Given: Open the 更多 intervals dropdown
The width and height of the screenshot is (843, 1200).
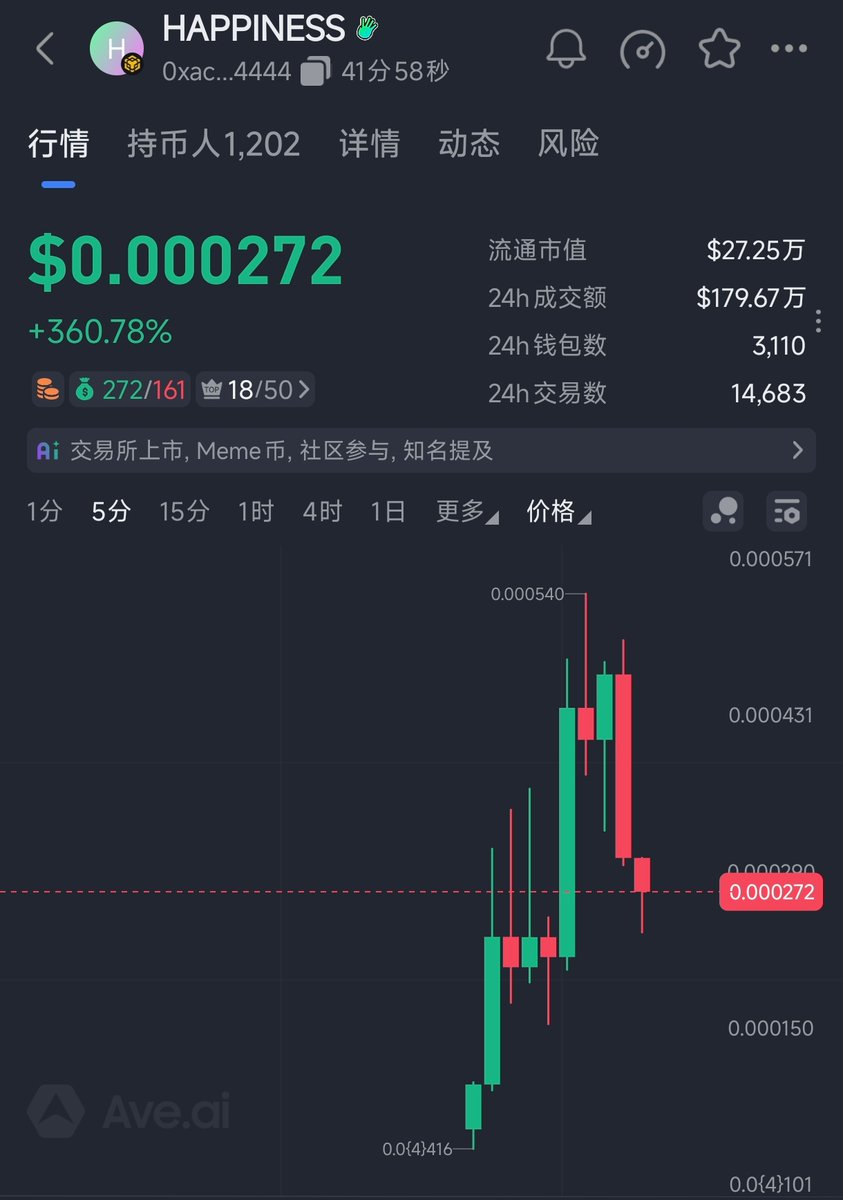Looking at the screenshot, I should click(x=466, y=512).
